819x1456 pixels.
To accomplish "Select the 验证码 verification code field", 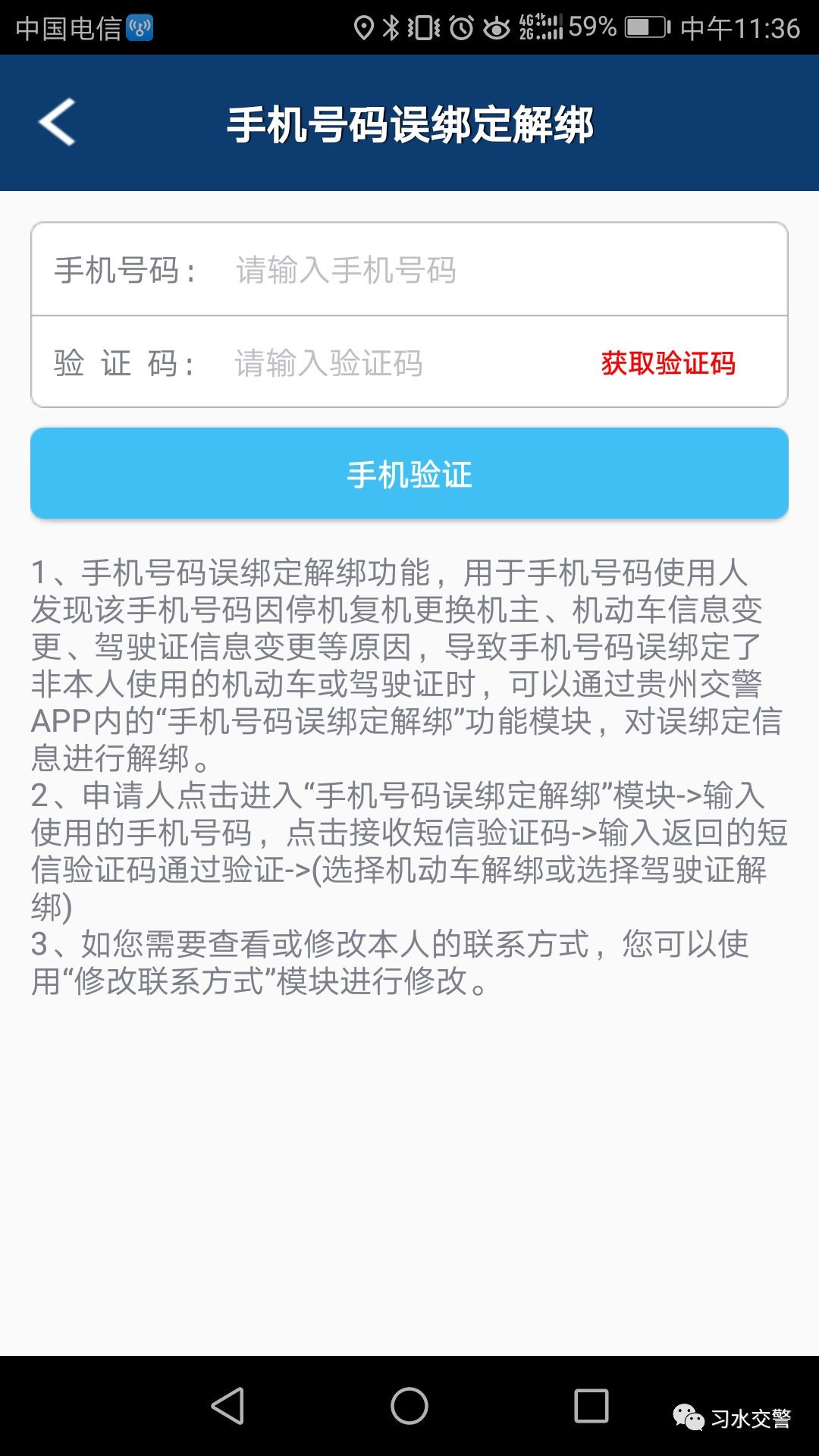I will (x=394, y=363).
